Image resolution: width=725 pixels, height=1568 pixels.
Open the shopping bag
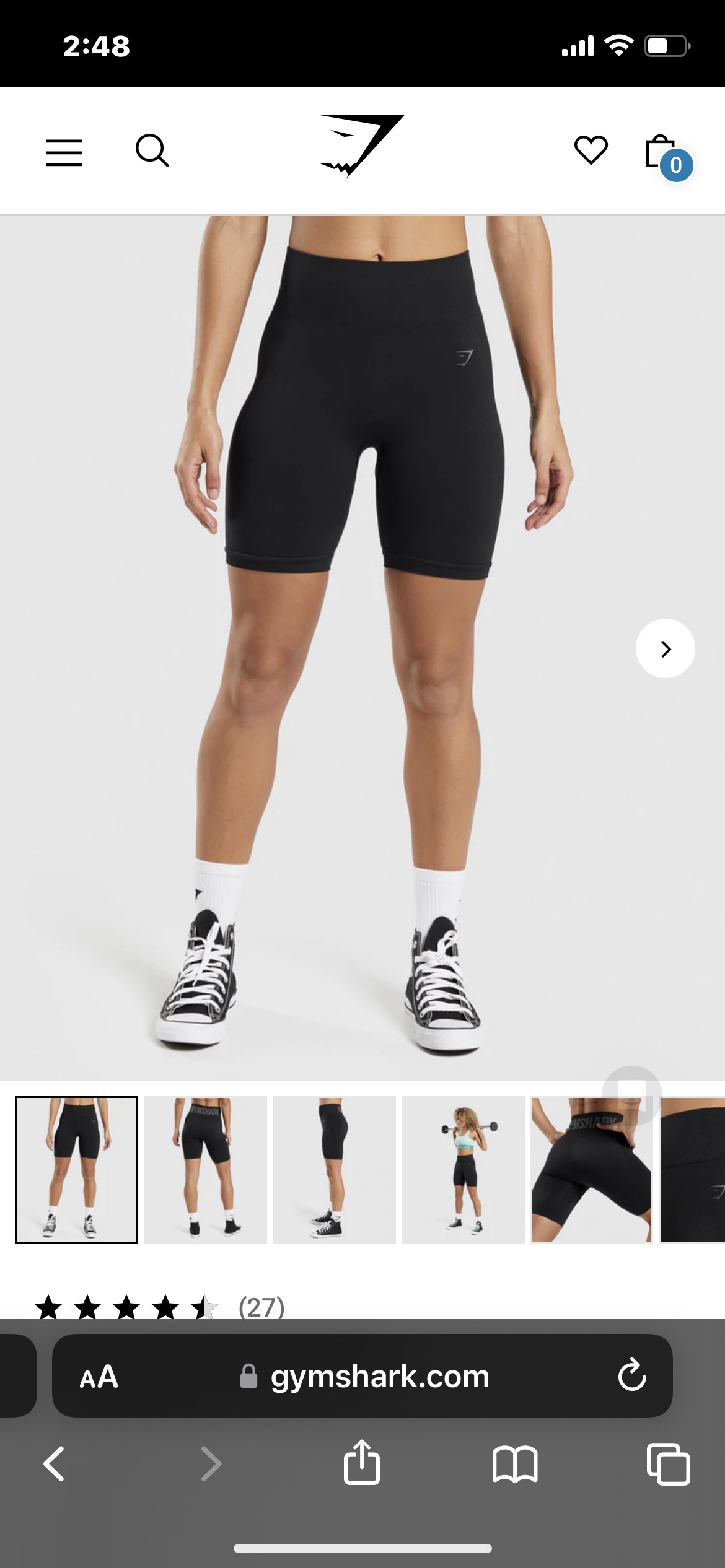(663, 154)
